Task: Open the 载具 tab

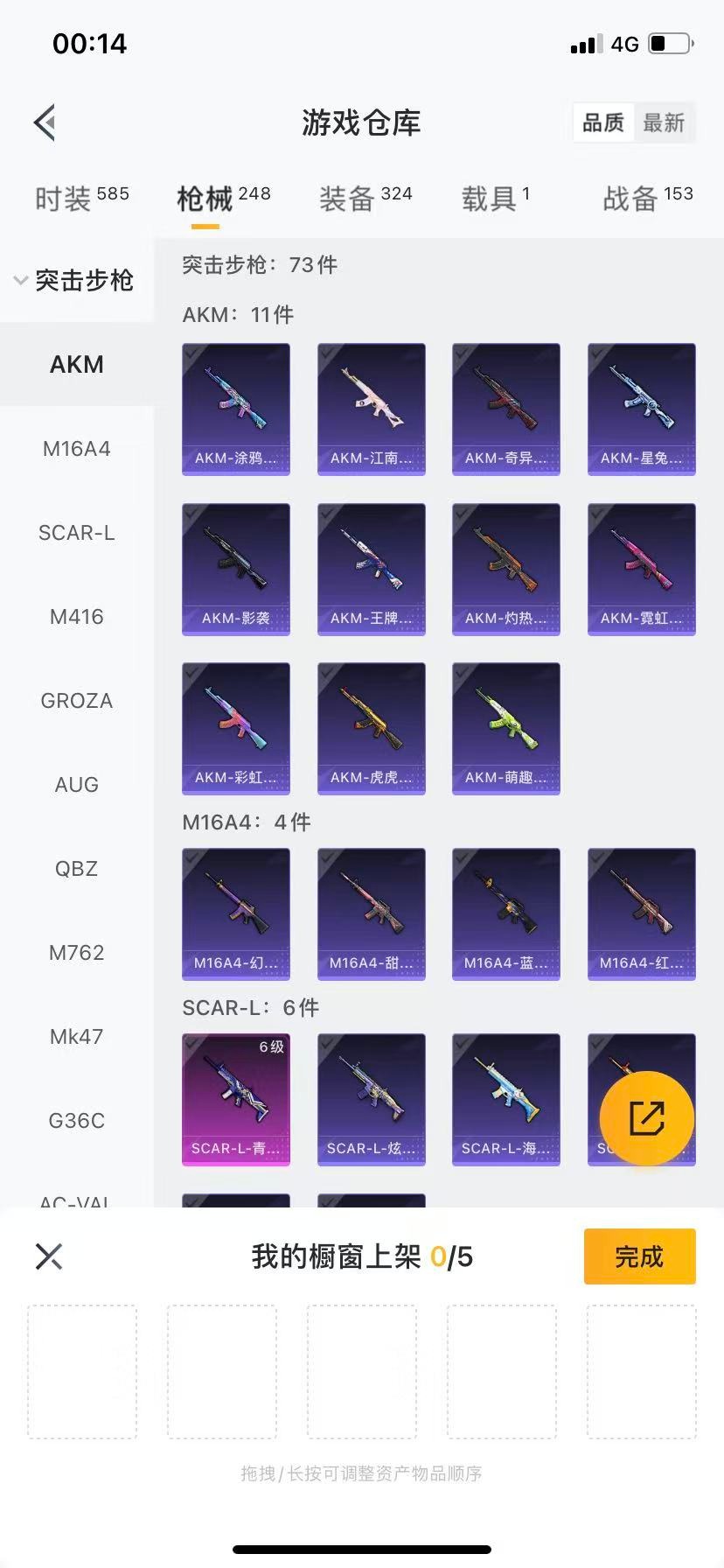Action: tap(495, 199)
